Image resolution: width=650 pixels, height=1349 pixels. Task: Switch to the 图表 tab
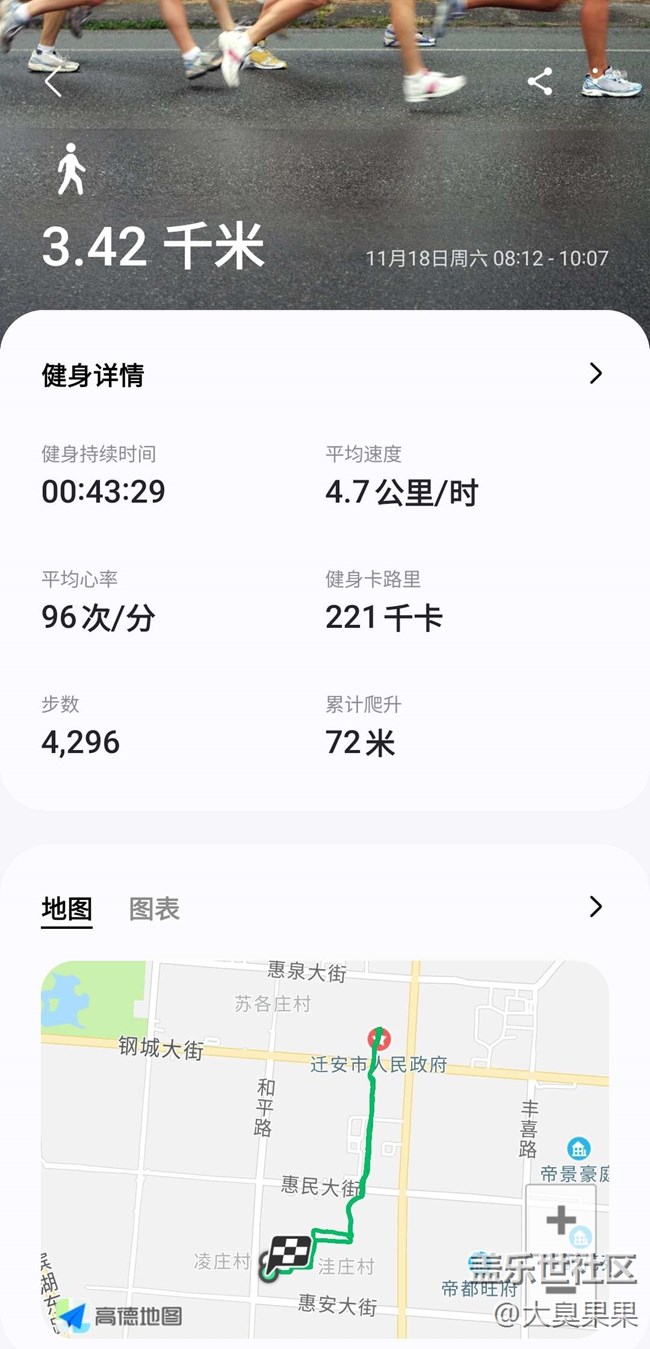[x=154, y=908]
